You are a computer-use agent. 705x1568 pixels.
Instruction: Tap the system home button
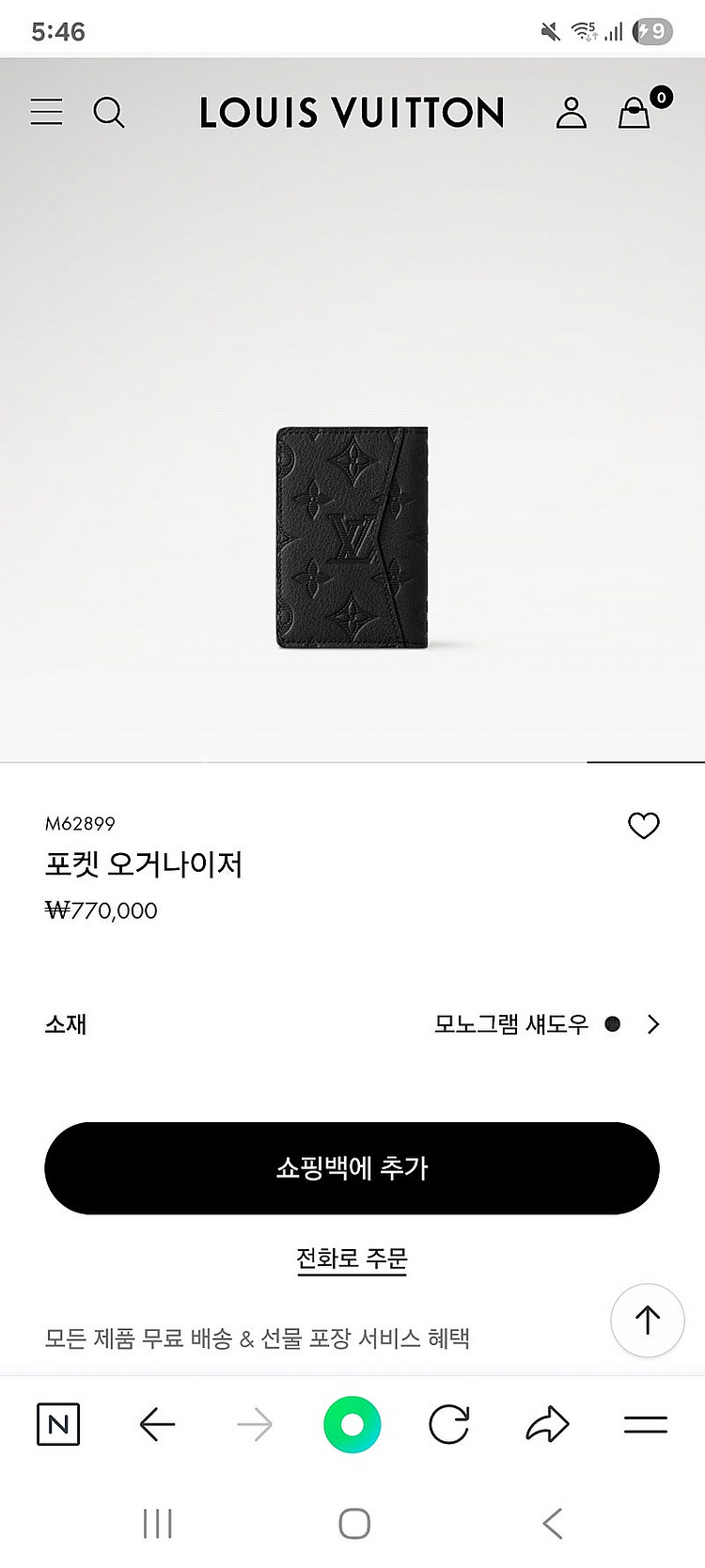[x=353, y=1524]
